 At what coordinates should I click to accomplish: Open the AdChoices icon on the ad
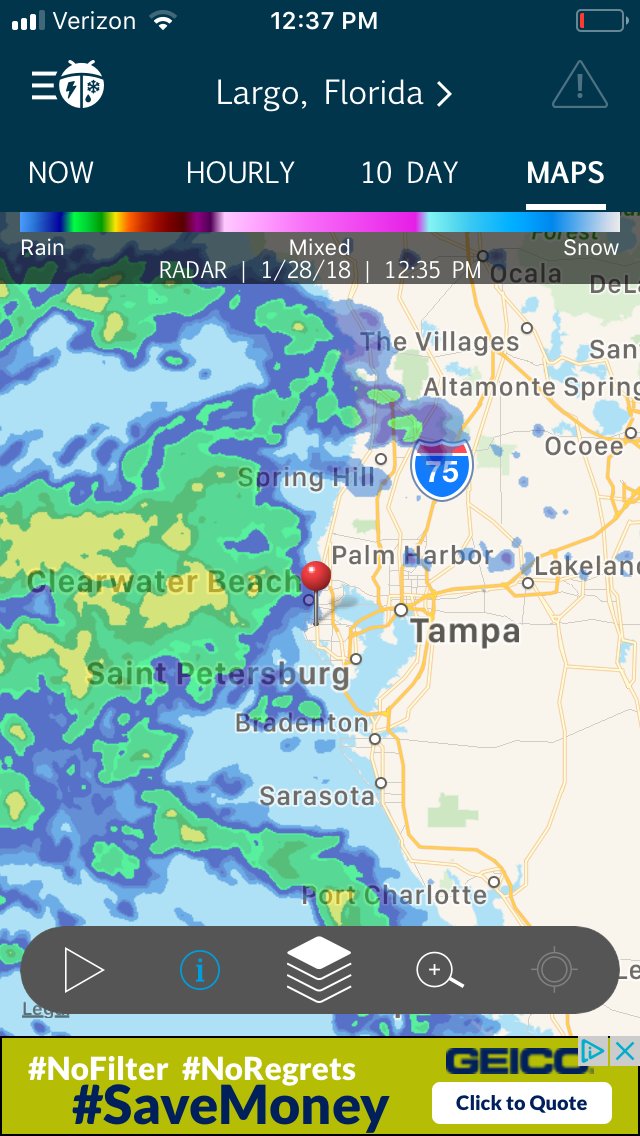tap(594, 1051)
